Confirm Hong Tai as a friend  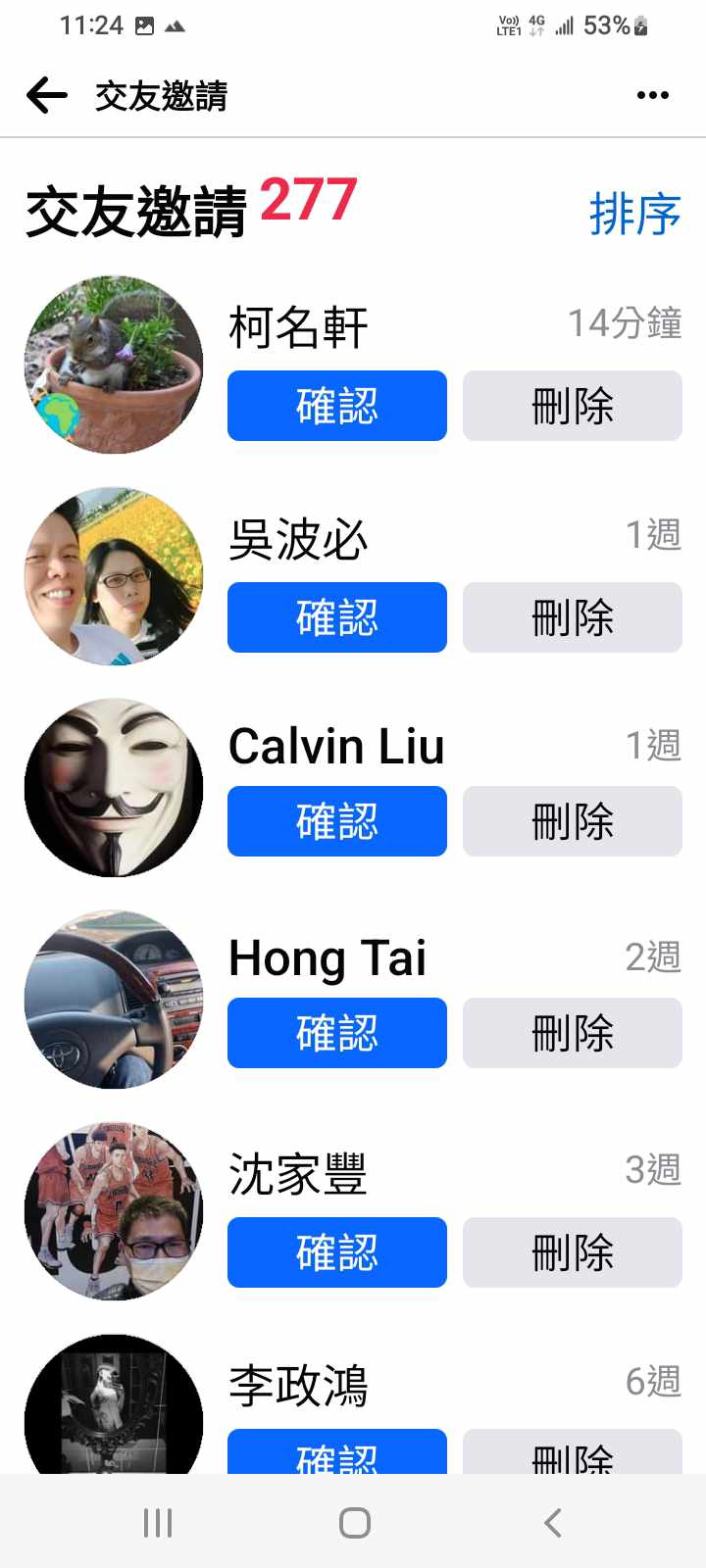coord(337,1033)
